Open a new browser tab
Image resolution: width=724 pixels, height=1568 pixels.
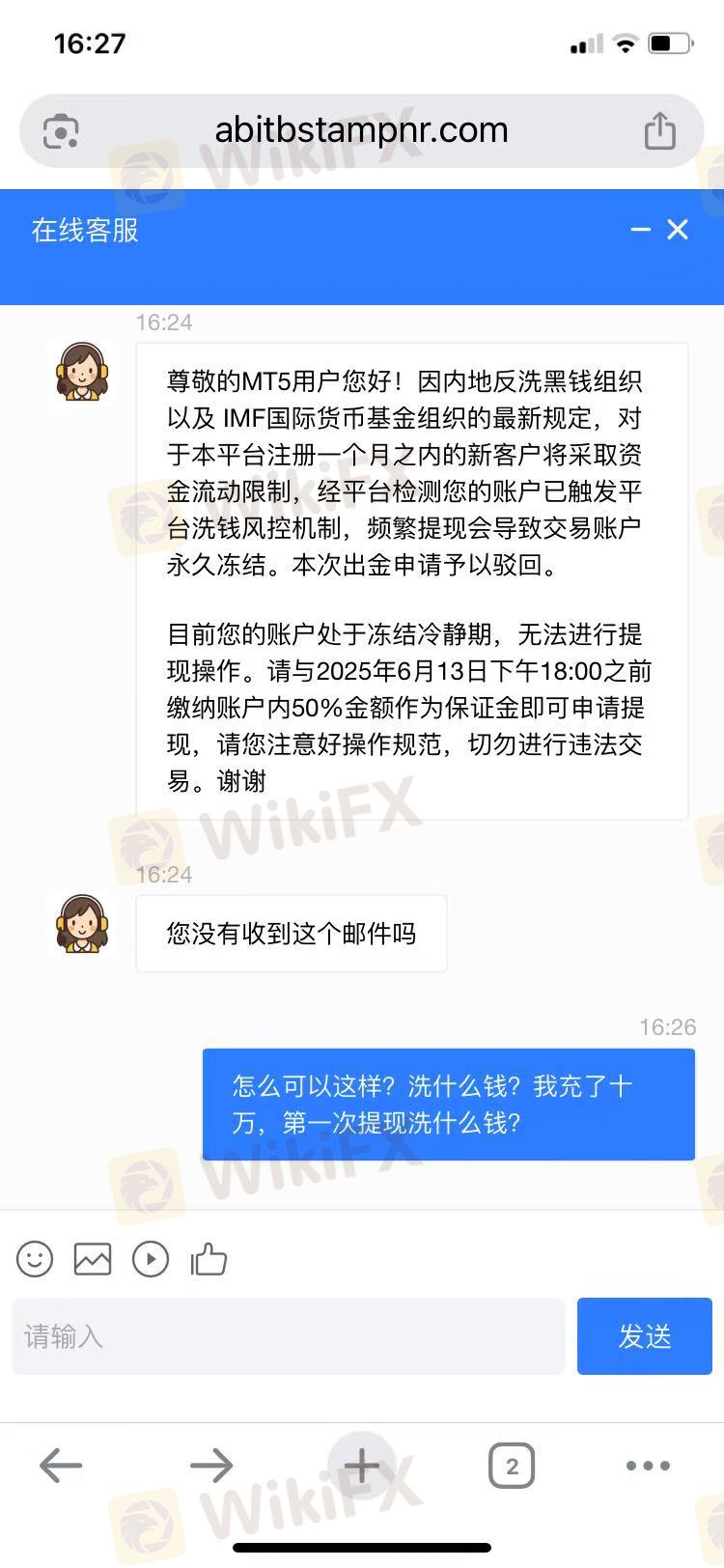click(x=362, y=1466)
